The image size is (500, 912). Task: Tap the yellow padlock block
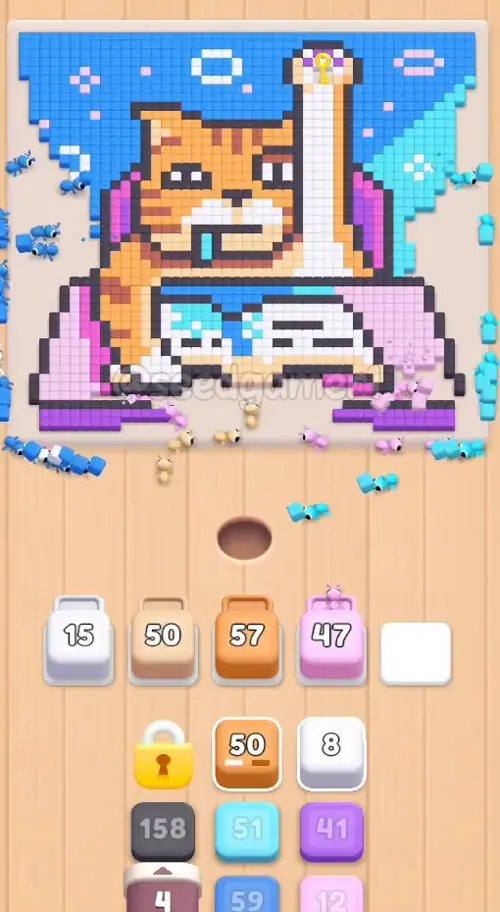click(x=163, y=755)
